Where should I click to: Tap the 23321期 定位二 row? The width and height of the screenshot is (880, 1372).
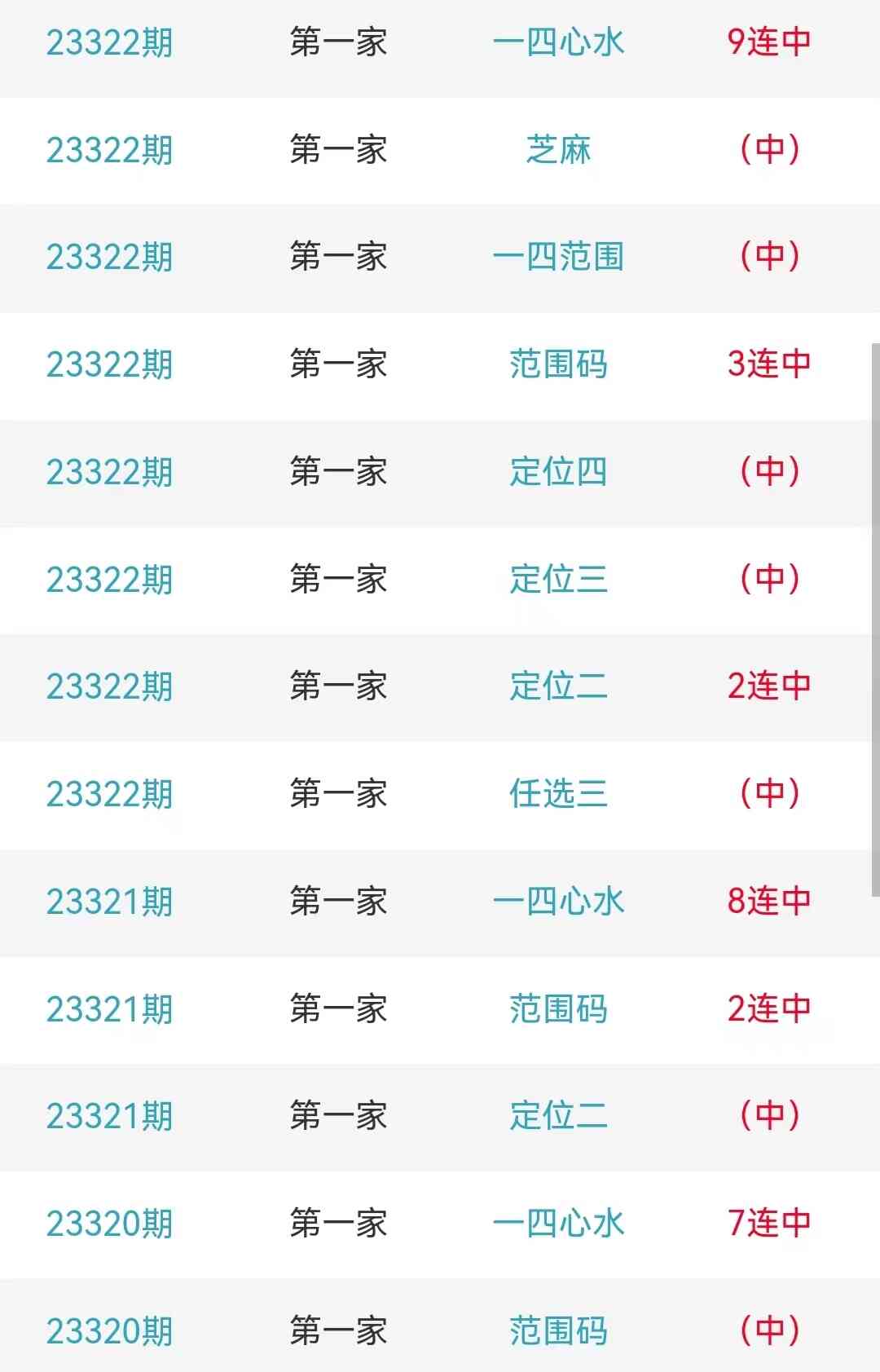tap(558, 1116)
